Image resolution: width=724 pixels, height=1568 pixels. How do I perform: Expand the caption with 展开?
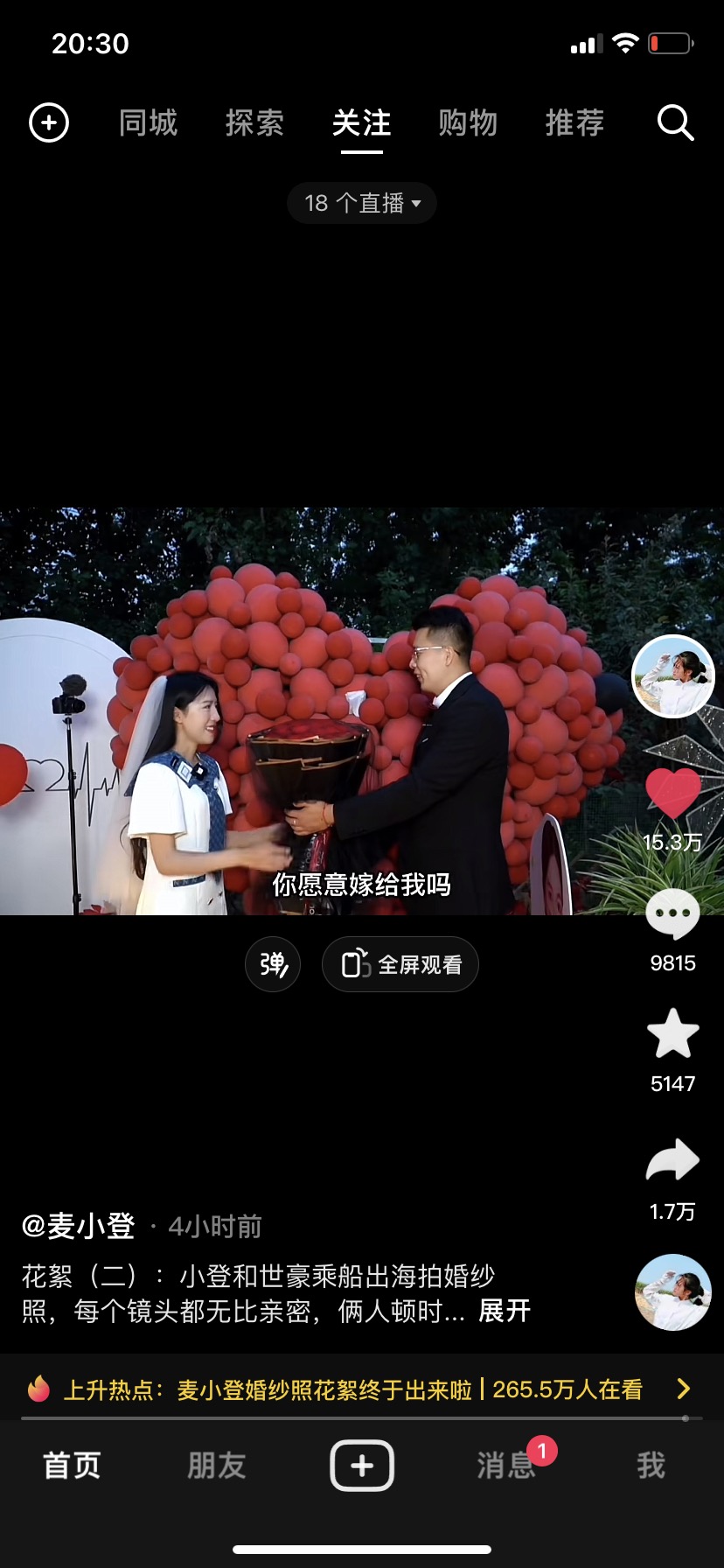coord(505,1311)
